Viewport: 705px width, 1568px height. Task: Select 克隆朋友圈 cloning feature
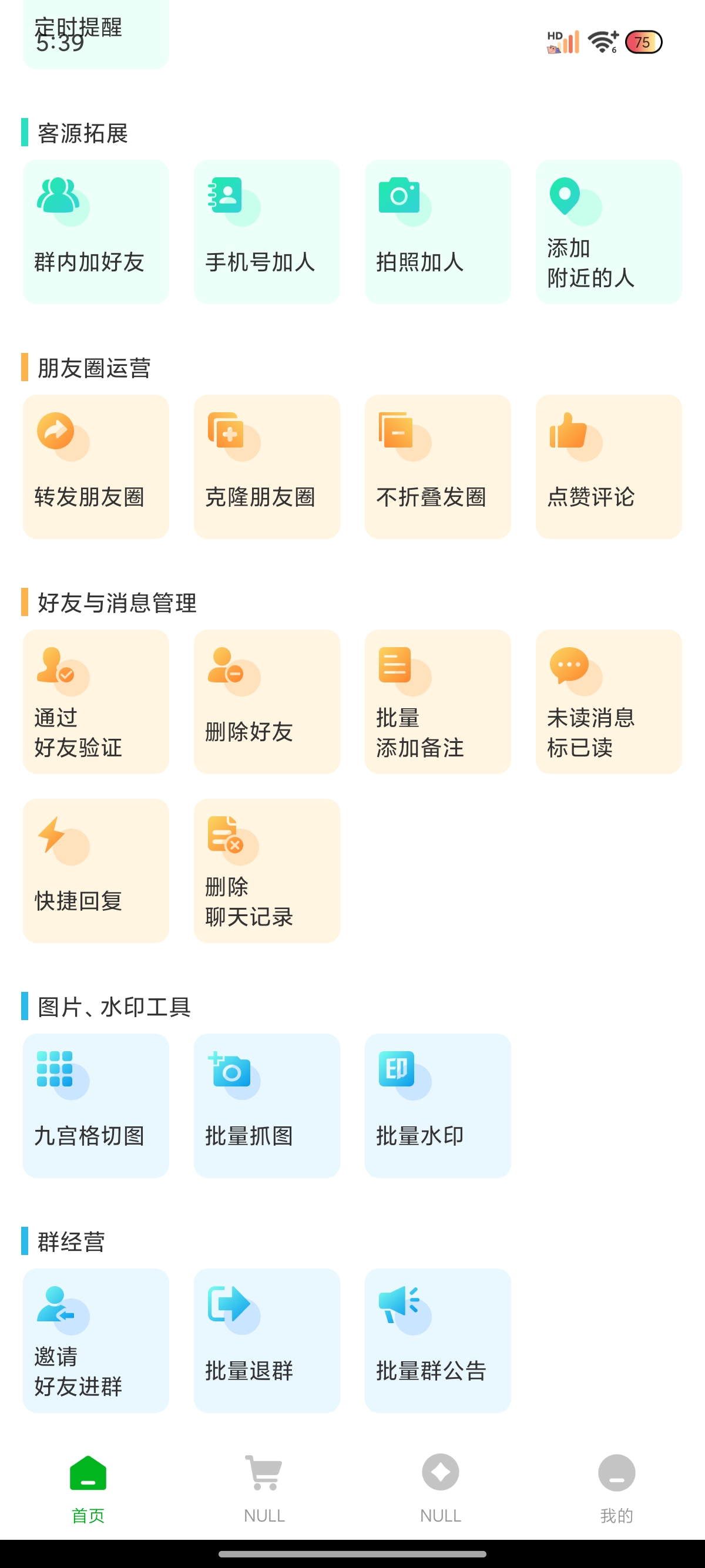tap(267, 466)
